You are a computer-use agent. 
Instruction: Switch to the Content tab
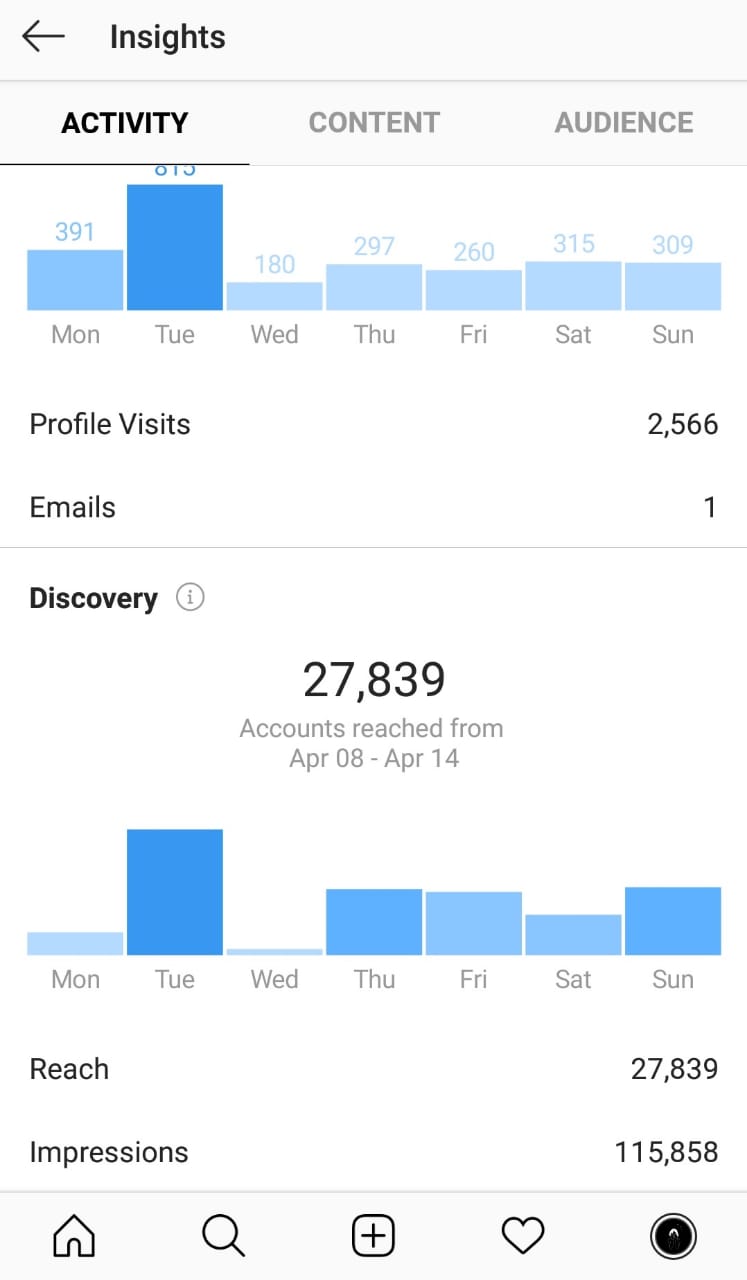click(374, 123)
